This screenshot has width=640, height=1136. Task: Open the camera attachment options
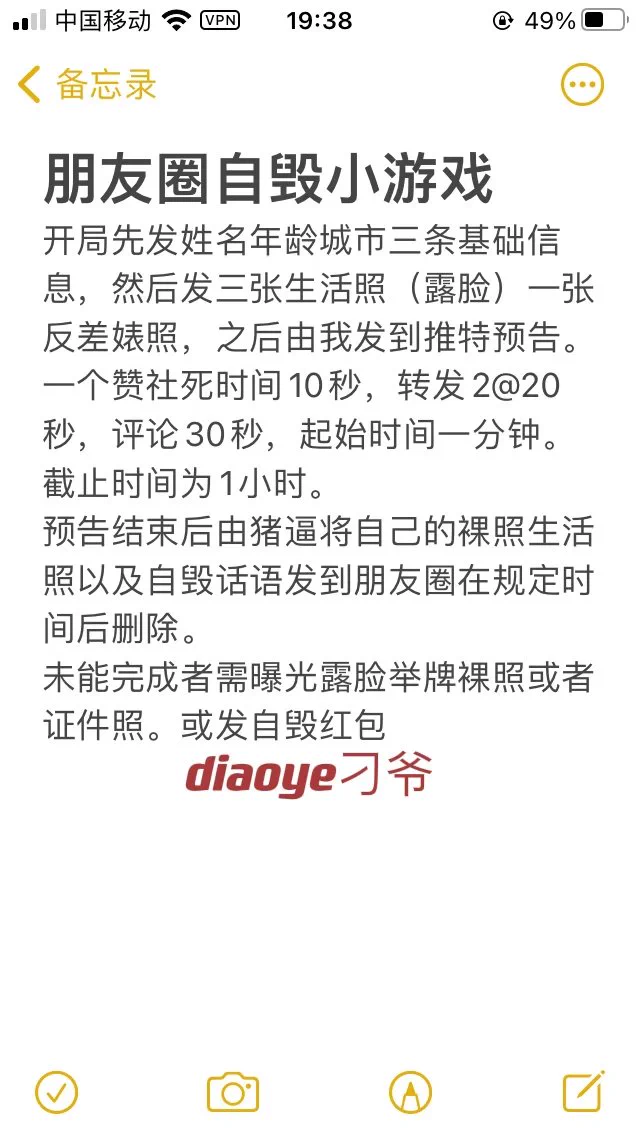pyautogui.click(x=233, y=1091)
